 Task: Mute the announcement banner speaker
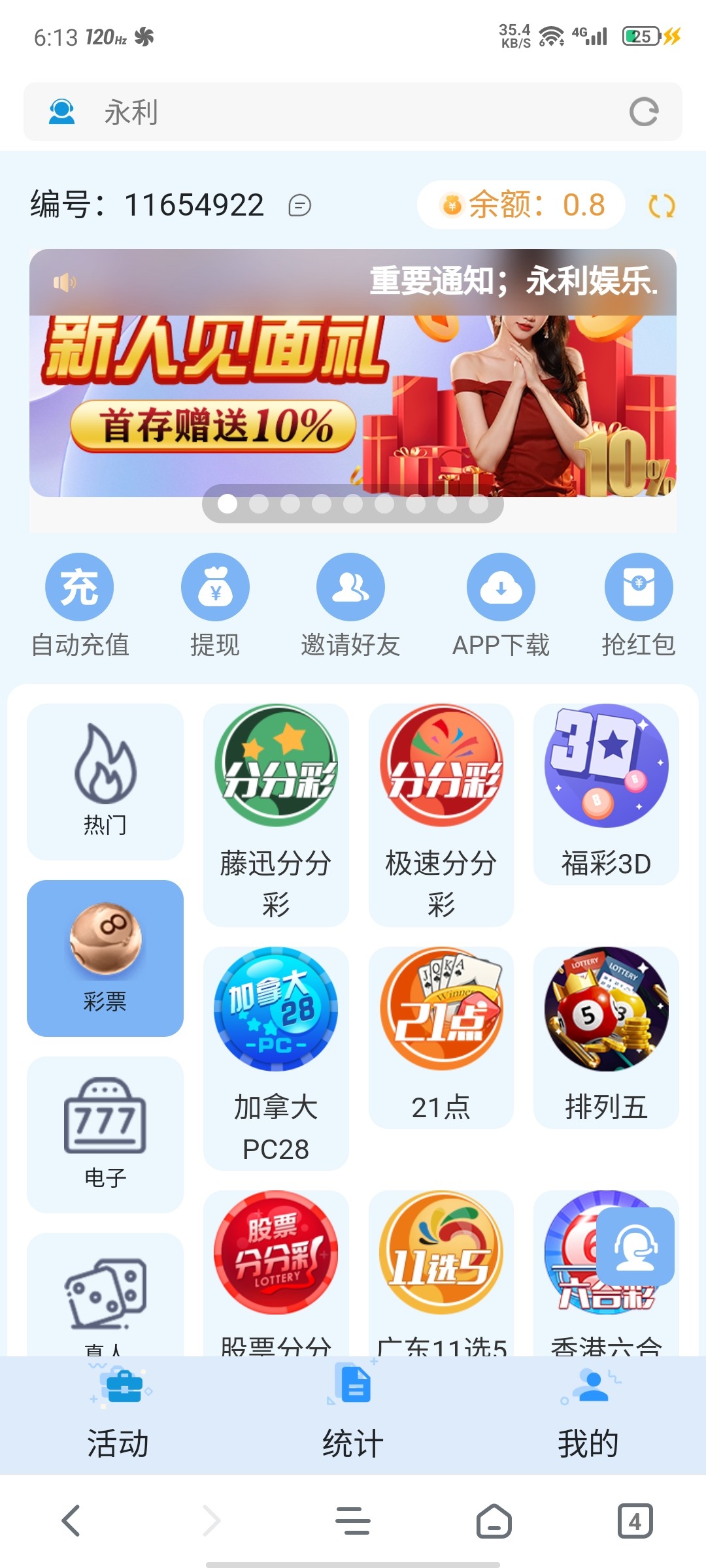coord(63,282)
